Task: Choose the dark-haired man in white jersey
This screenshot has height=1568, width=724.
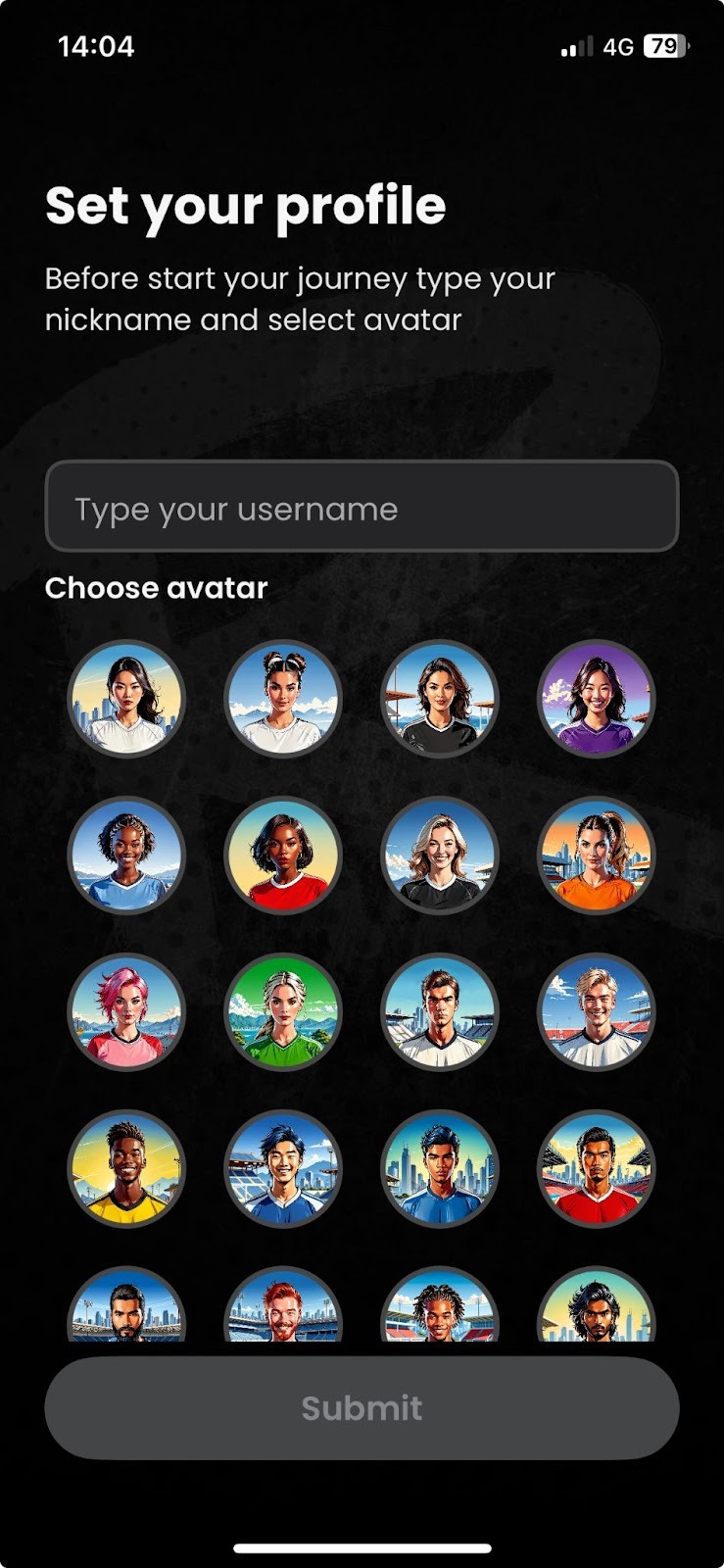Action: pyautogui.click(x=440, y=1012)
